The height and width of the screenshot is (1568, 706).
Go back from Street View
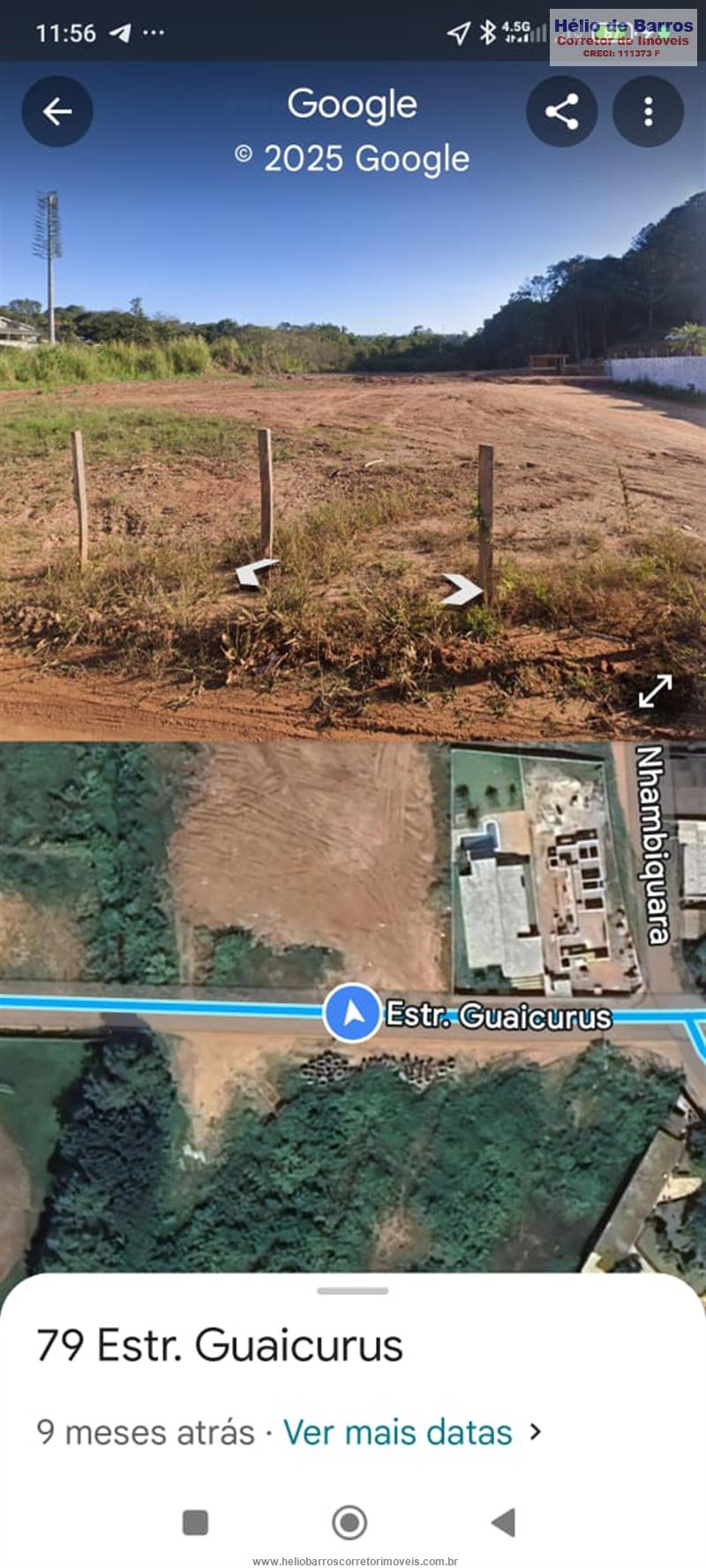point(57,111)
